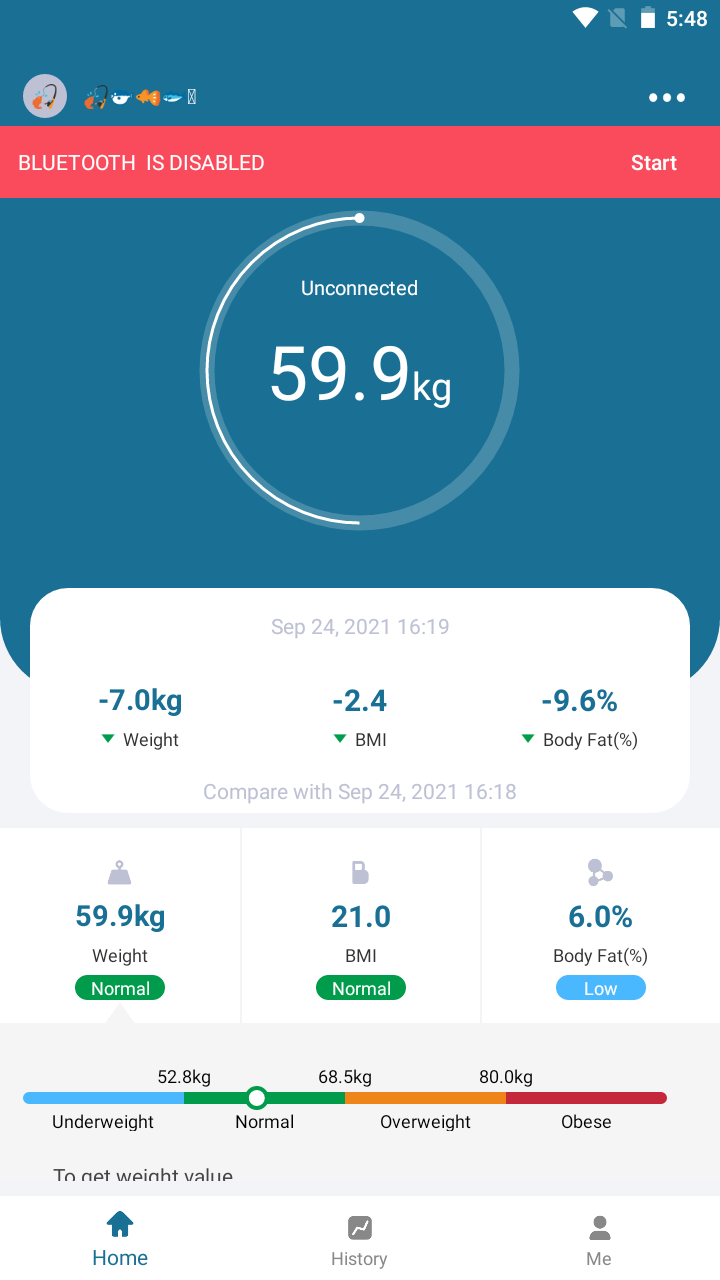Switch to the Home tab
This screenshot has width=720, height=1280.
coord(120,1240)
